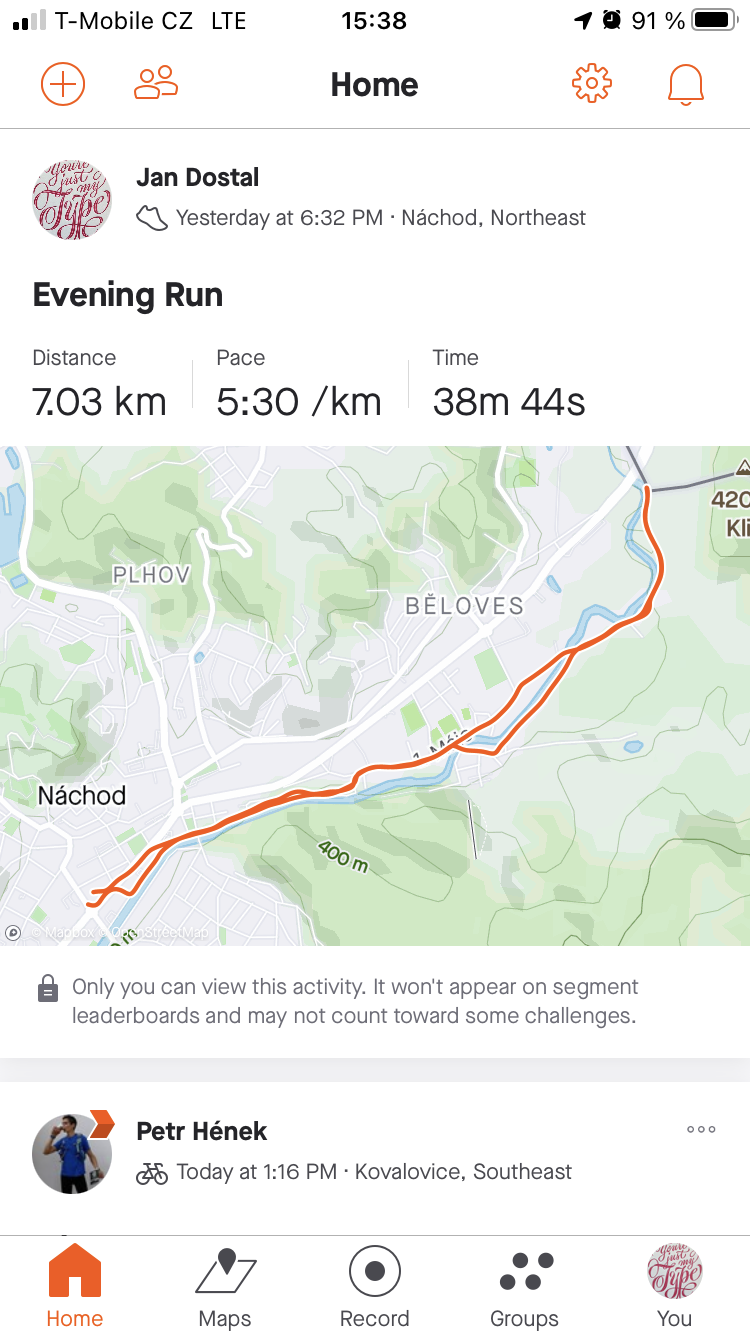Image resolution: width=750 pixels, height=1334 pixels.
Task: Open options menu on Petr Hének's activity
Action: [x=701, y=1129]
